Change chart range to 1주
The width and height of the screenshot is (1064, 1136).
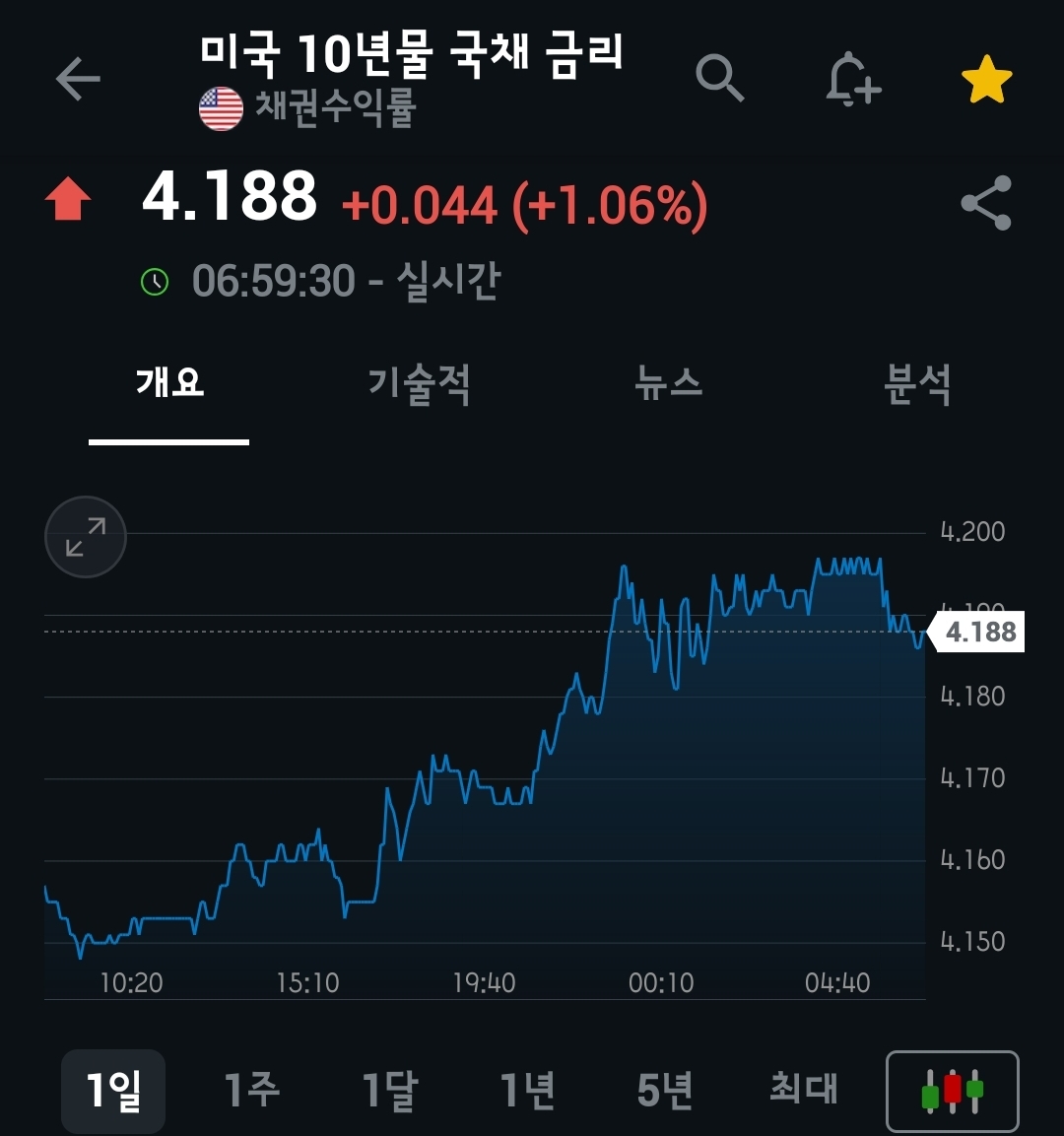click(251, 1091)
